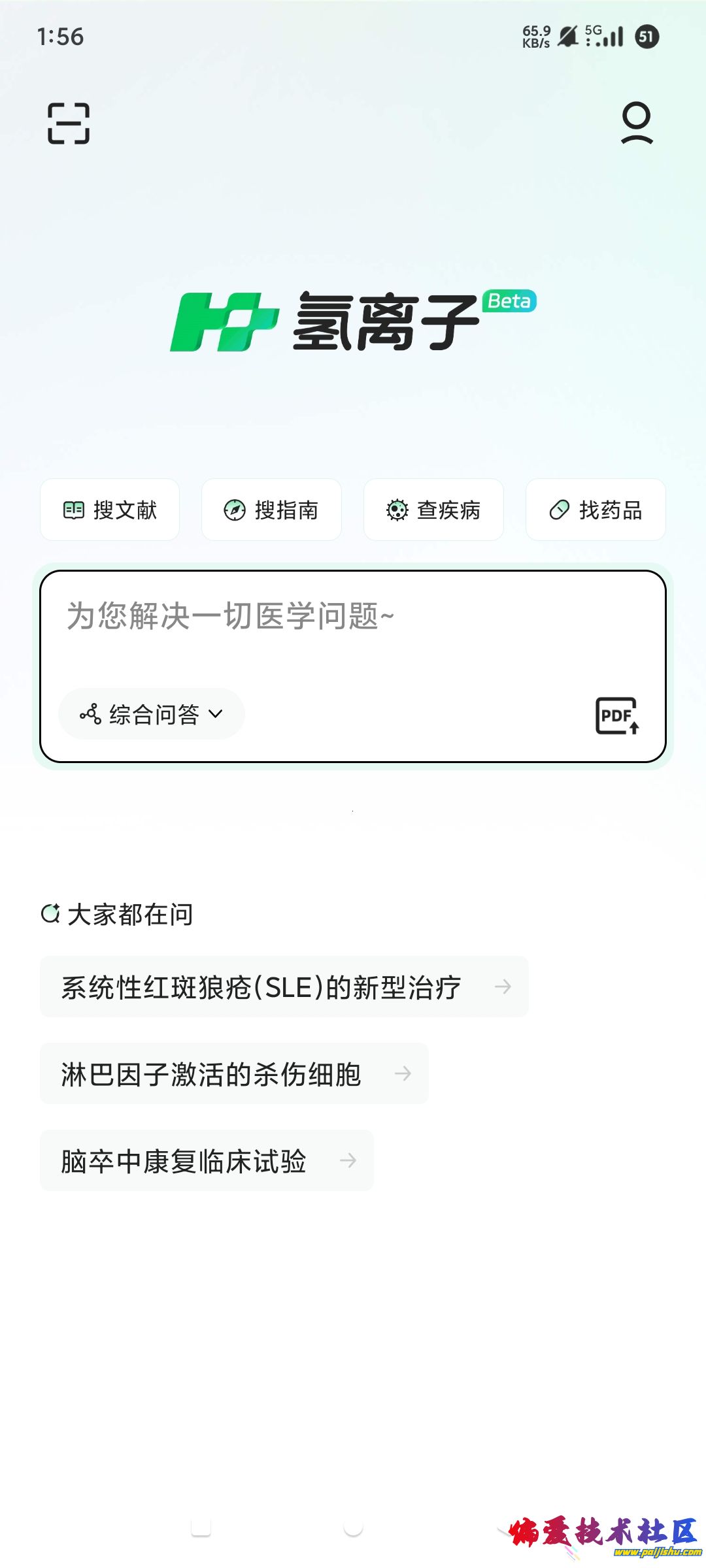The height and width of the screenshot is (1568, 706).
Task: Go to the system home button
Action: 353,1527
